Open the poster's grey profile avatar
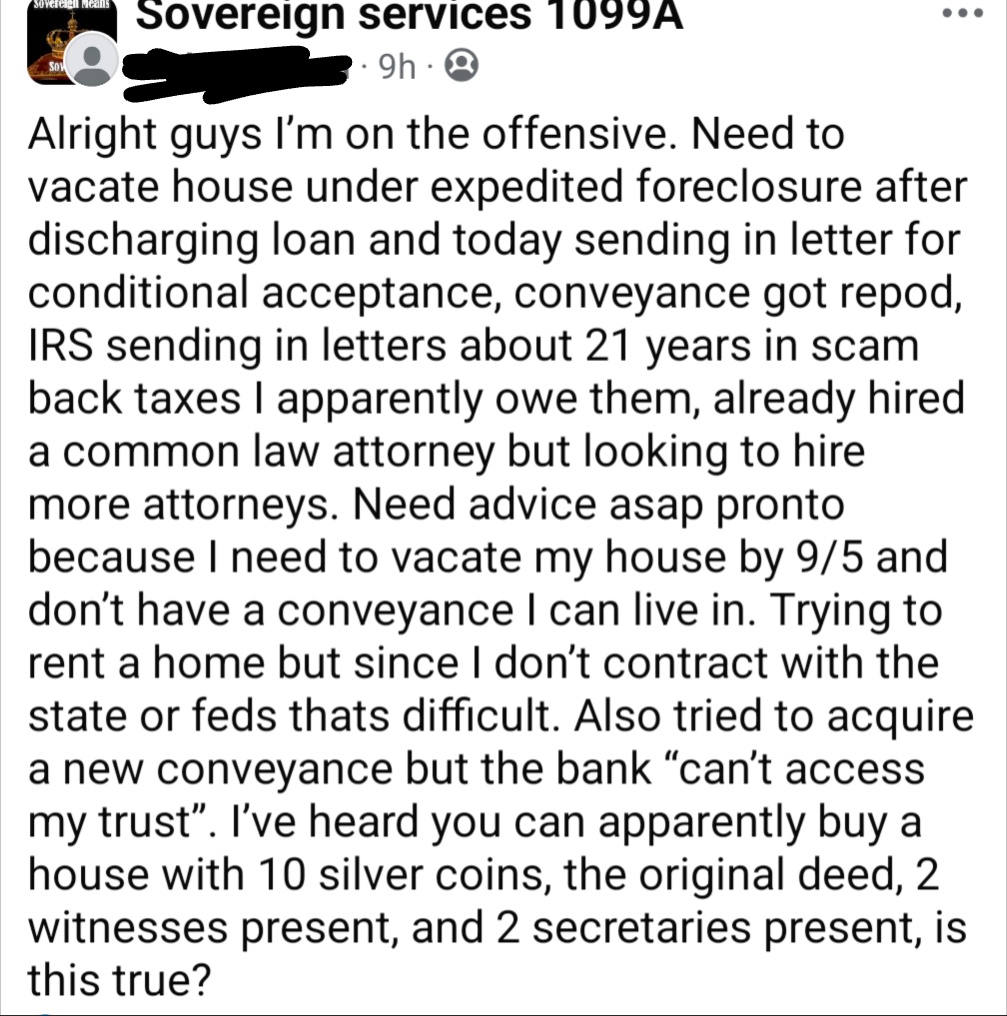1007x1016 pixels. coord(93,65)
